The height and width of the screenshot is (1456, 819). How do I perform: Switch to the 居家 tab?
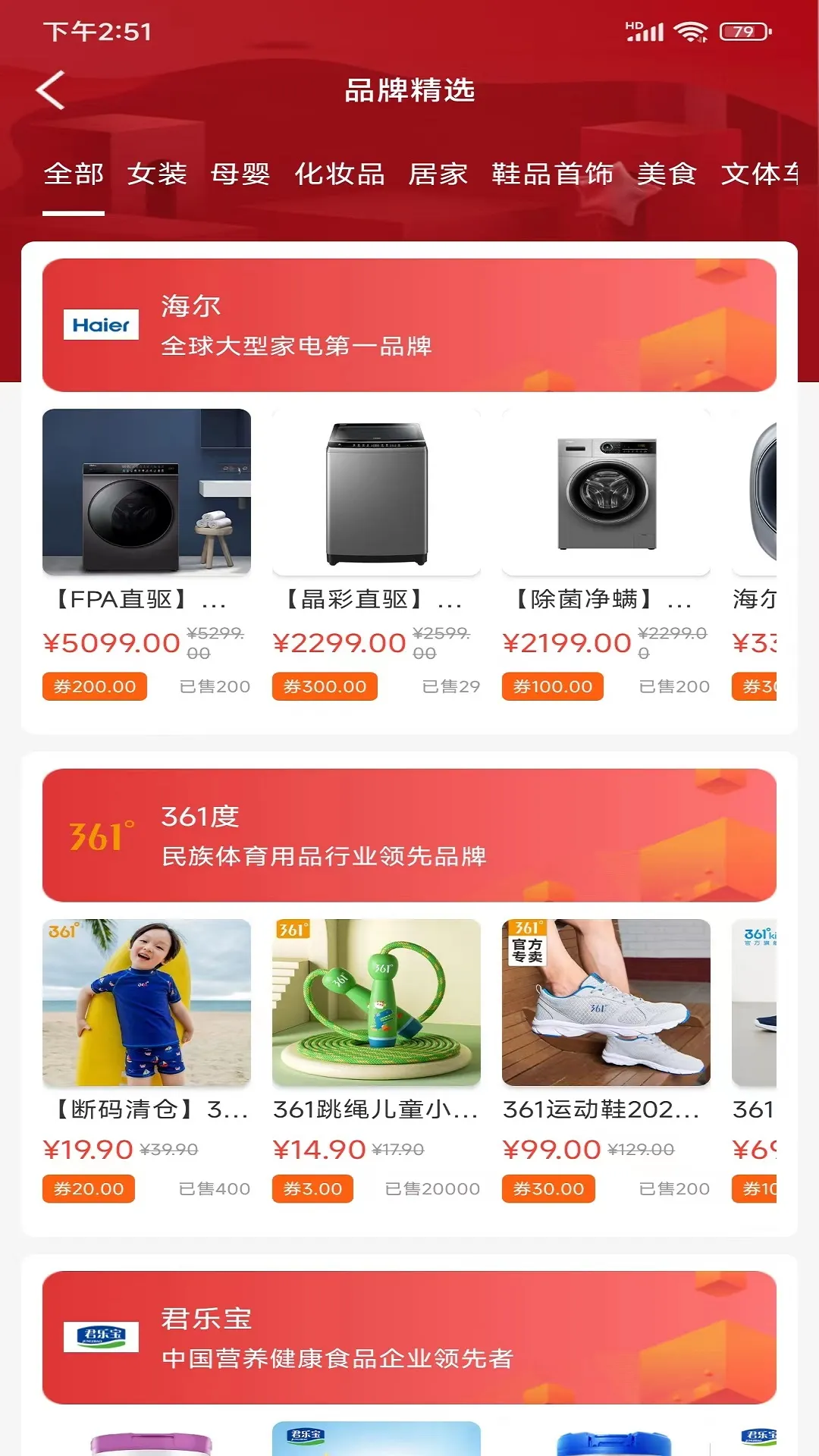[x=438, y=174]
